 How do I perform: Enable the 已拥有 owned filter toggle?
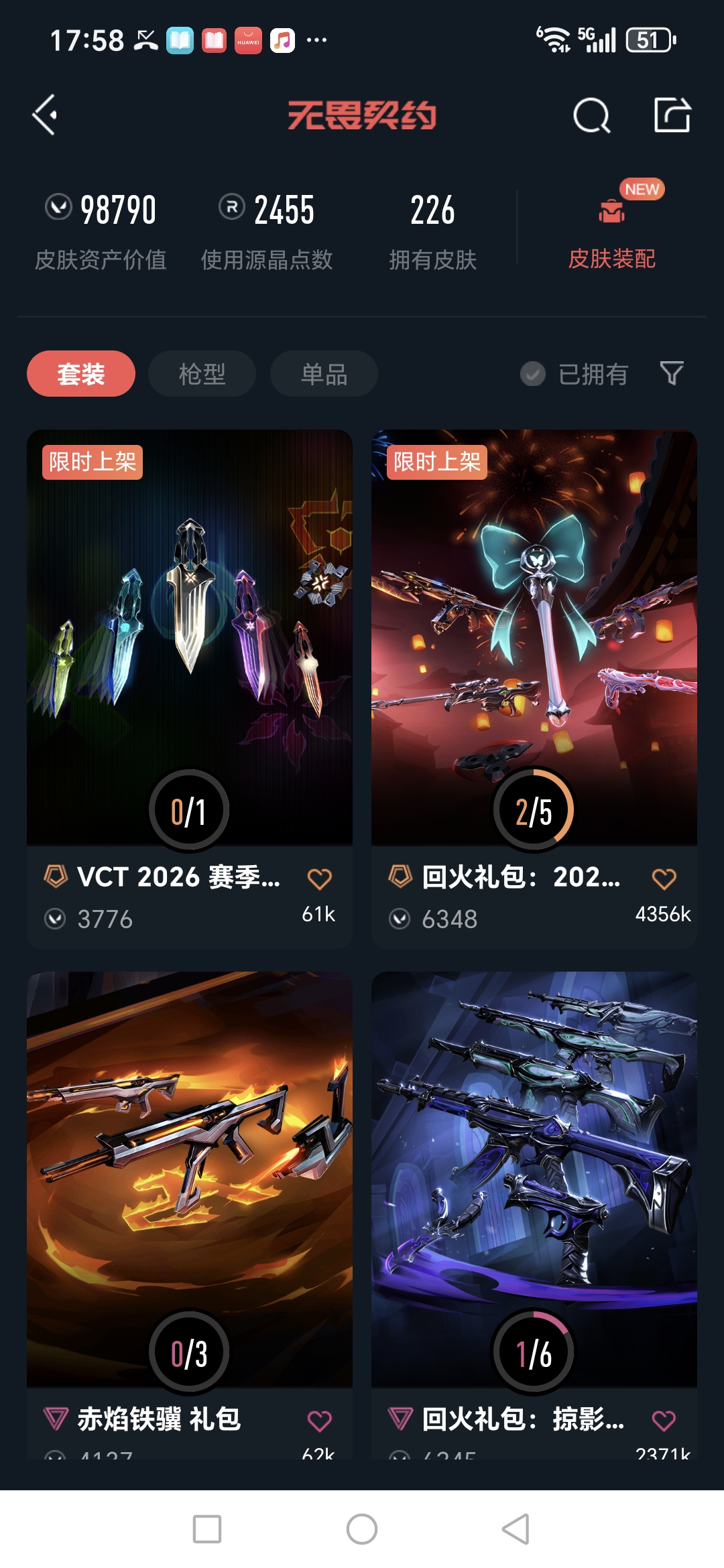click(x=534, y=374)
